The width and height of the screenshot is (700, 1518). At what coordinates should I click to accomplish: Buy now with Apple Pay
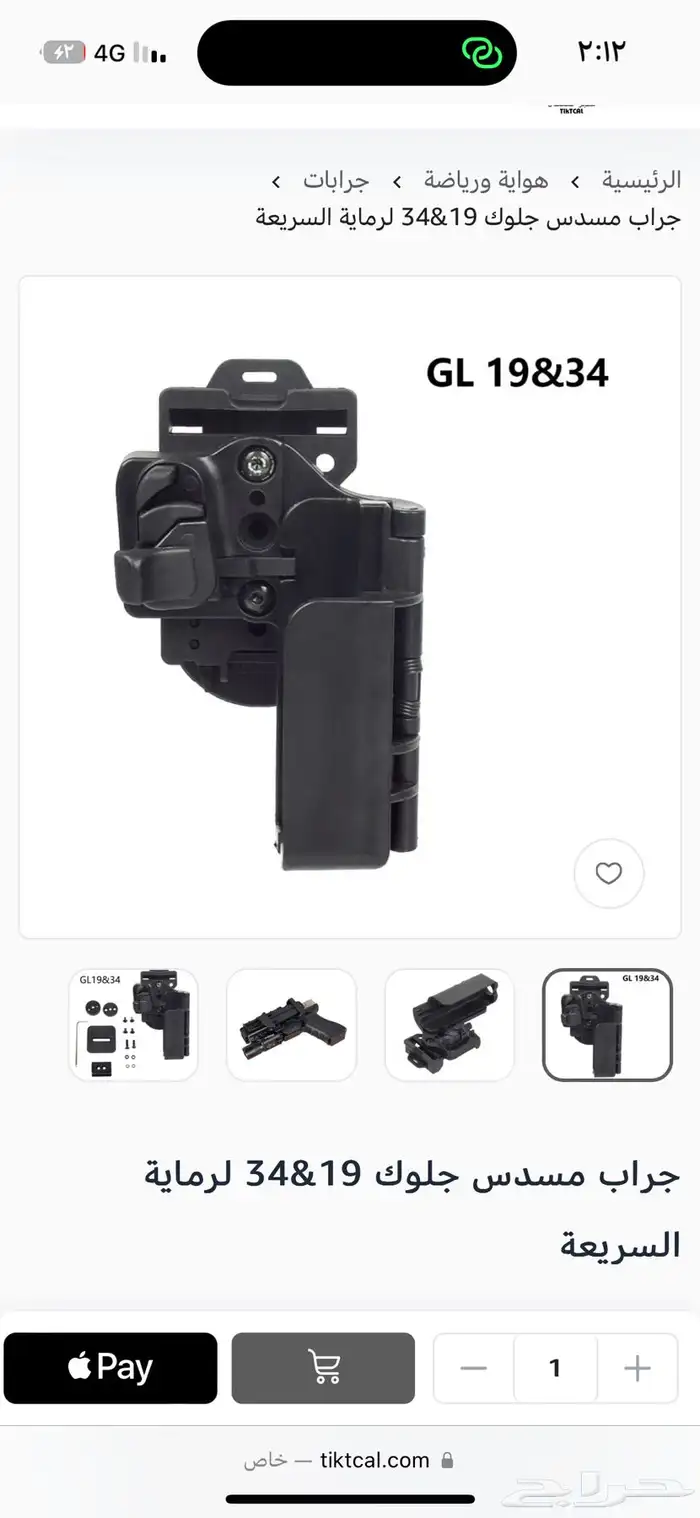110,1367
